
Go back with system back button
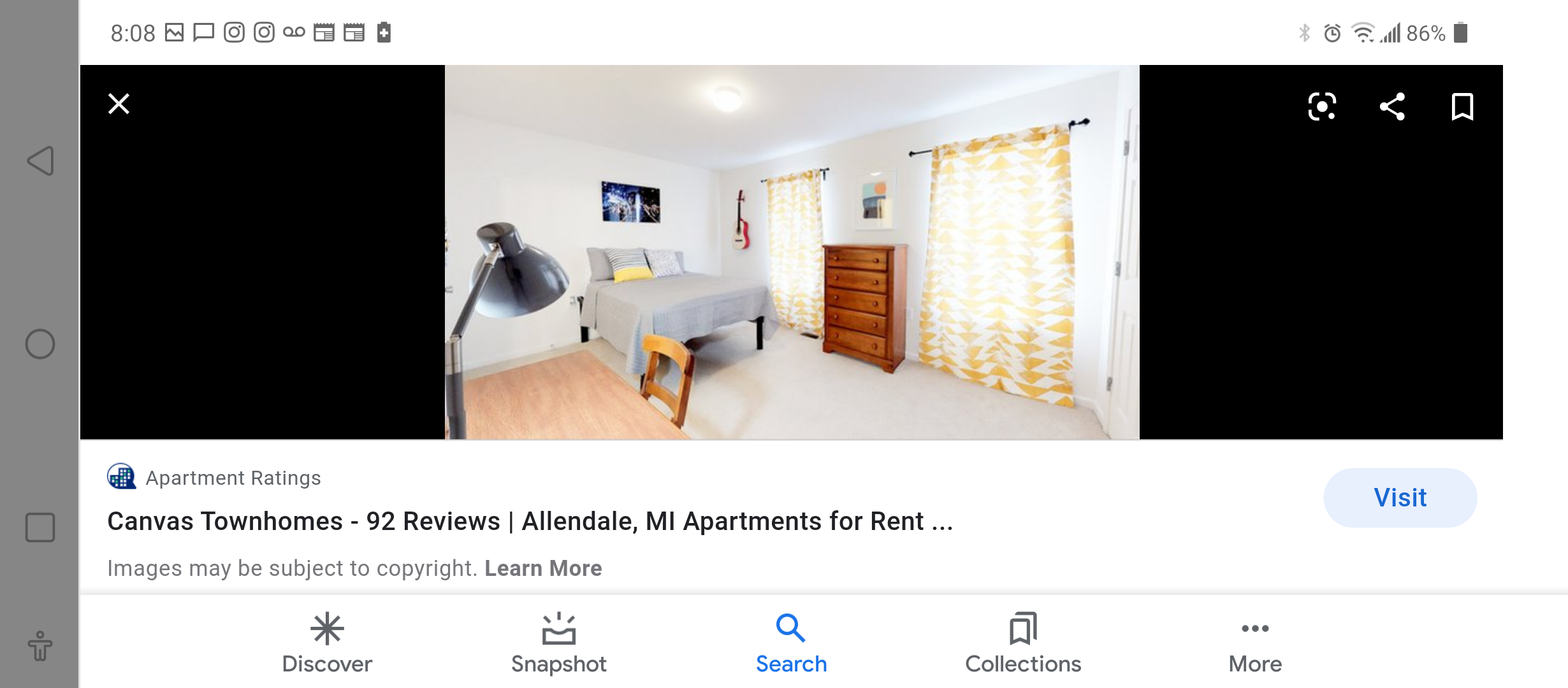[40, 161]
